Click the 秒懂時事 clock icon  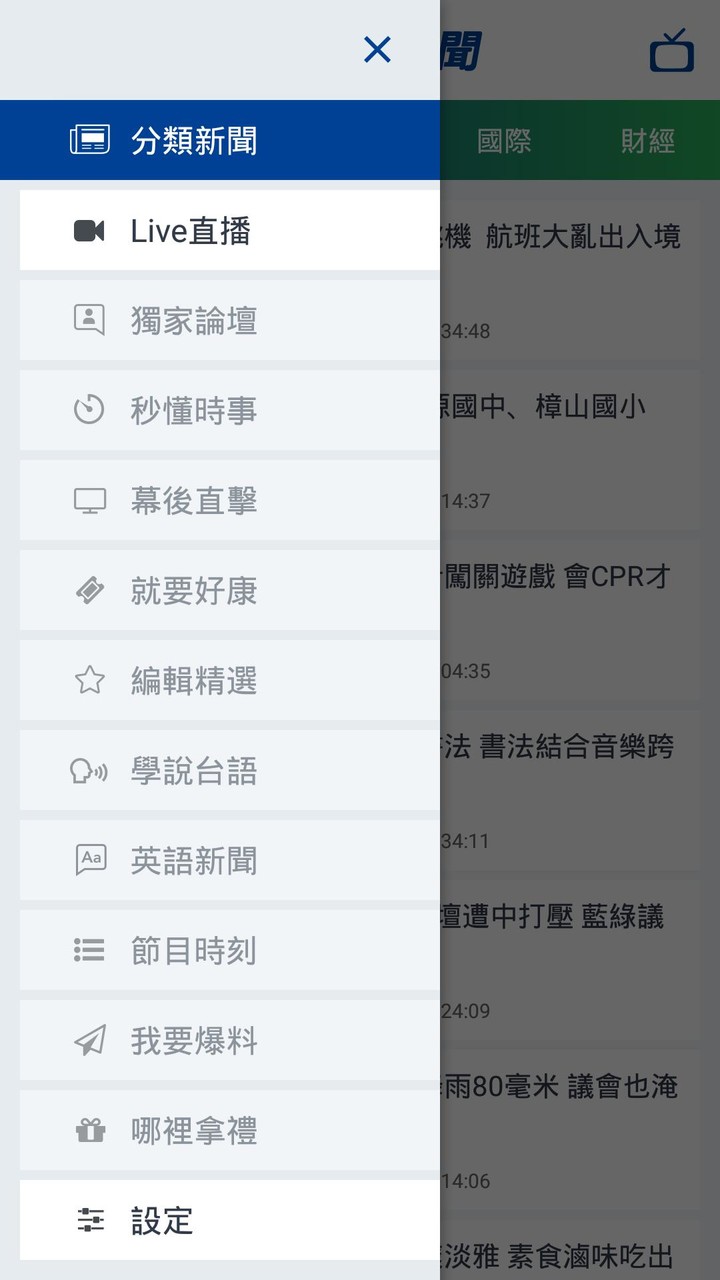click(x=91, y=411)
